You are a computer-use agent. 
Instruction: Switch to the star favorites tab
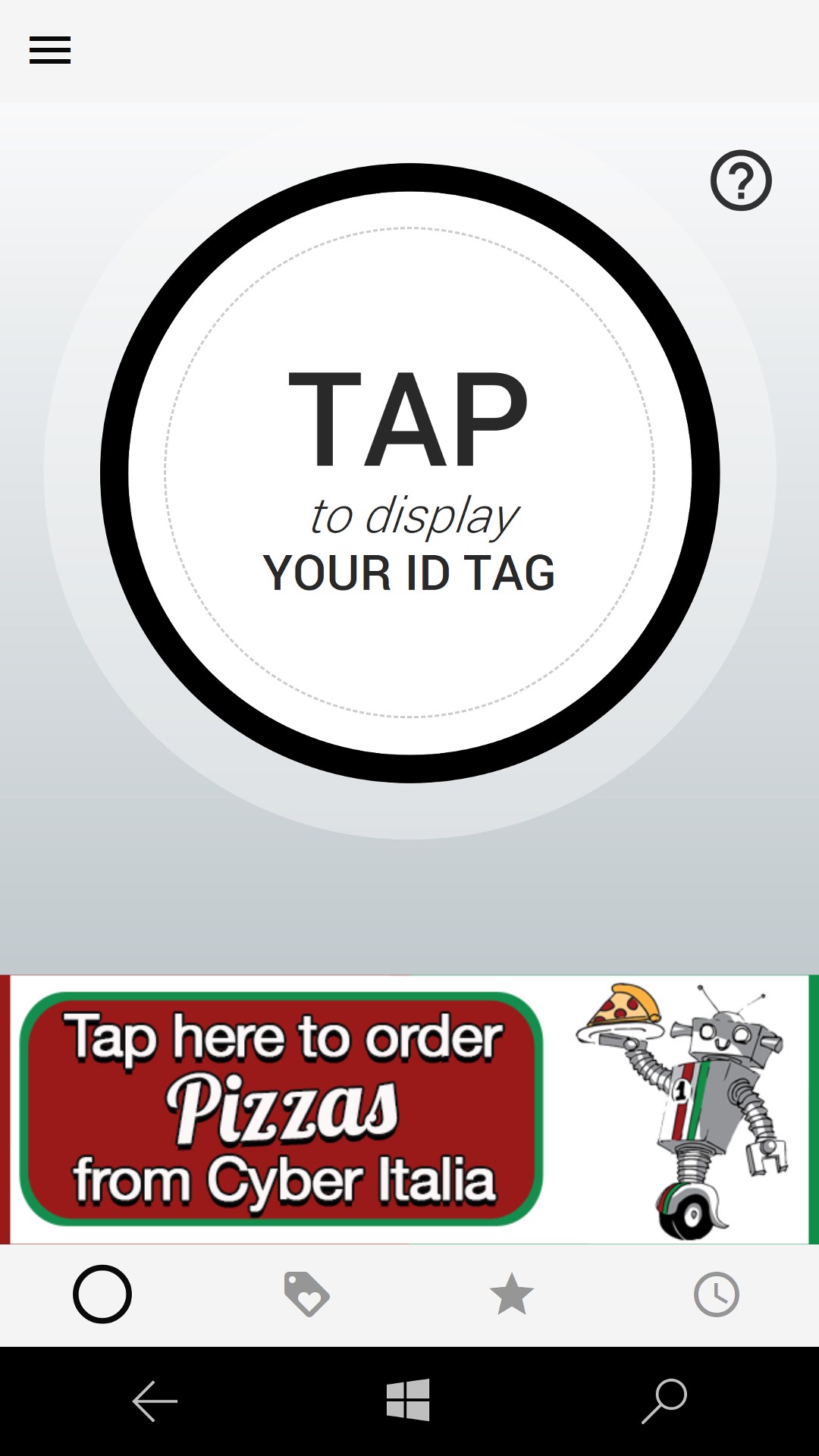[x=512, y=1294]
